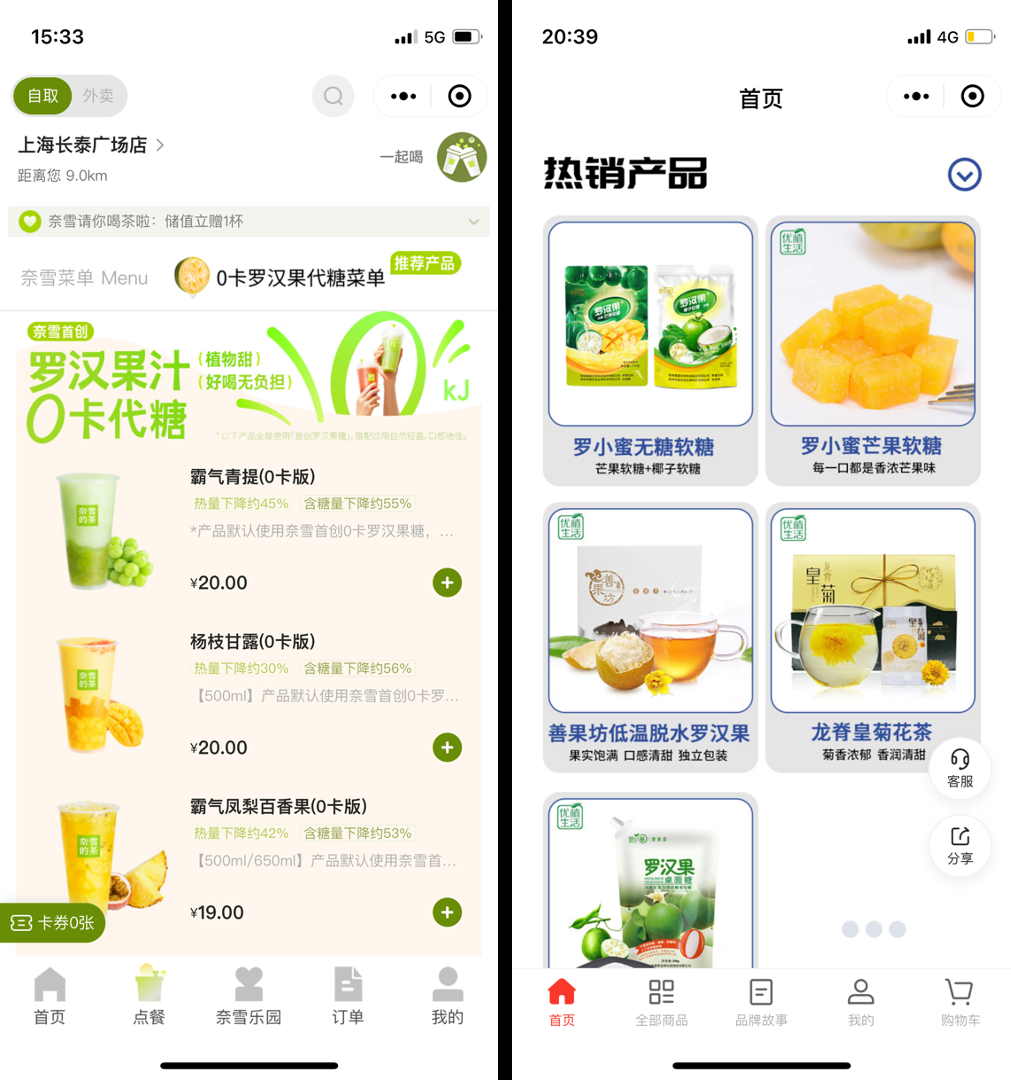Go to 购物车 shopping cart
The image size is (1011, 1080).
pyautogui.click(x=959, y=1003)
